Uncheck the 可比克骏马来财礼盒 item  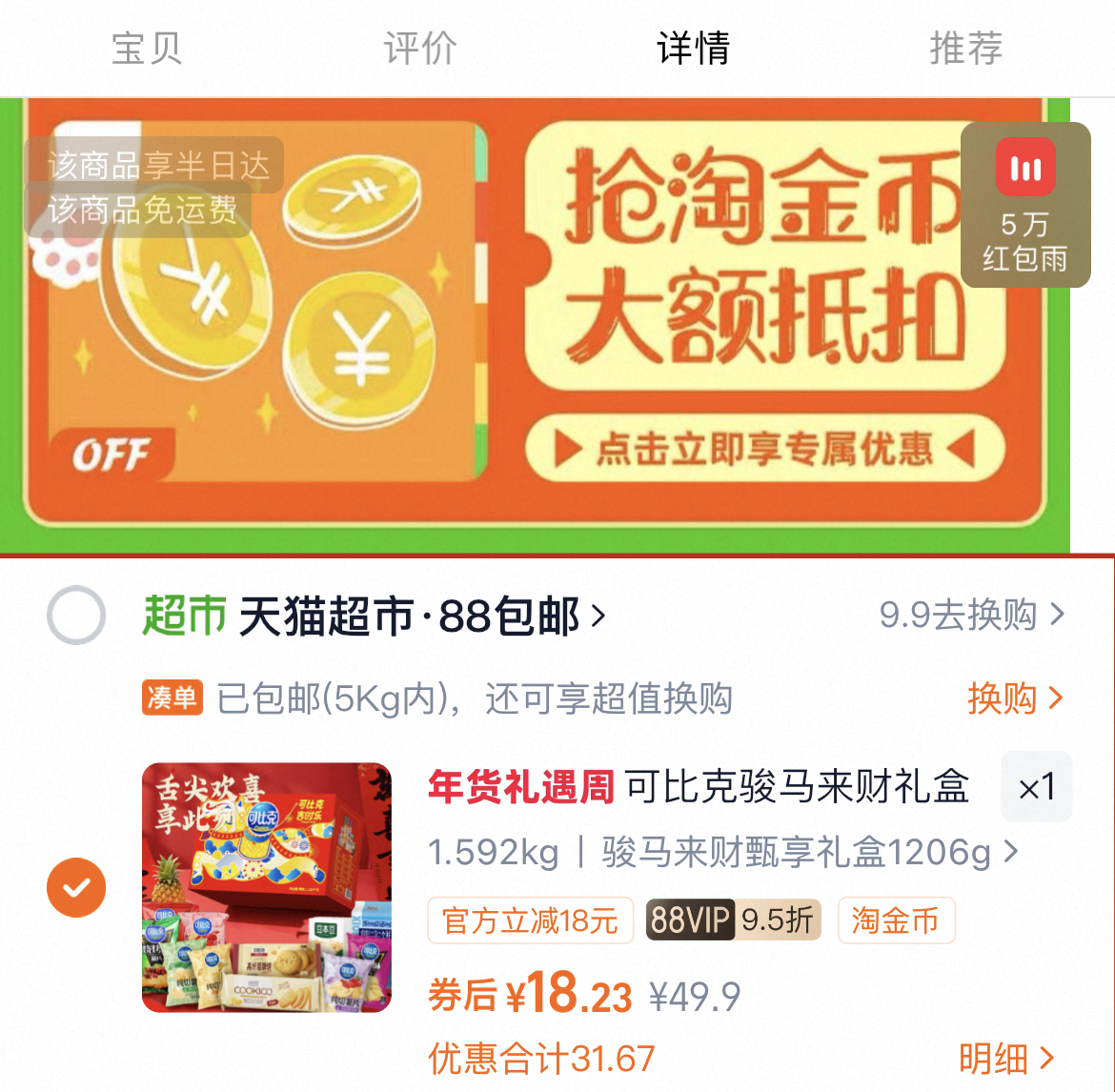[76, 887]
